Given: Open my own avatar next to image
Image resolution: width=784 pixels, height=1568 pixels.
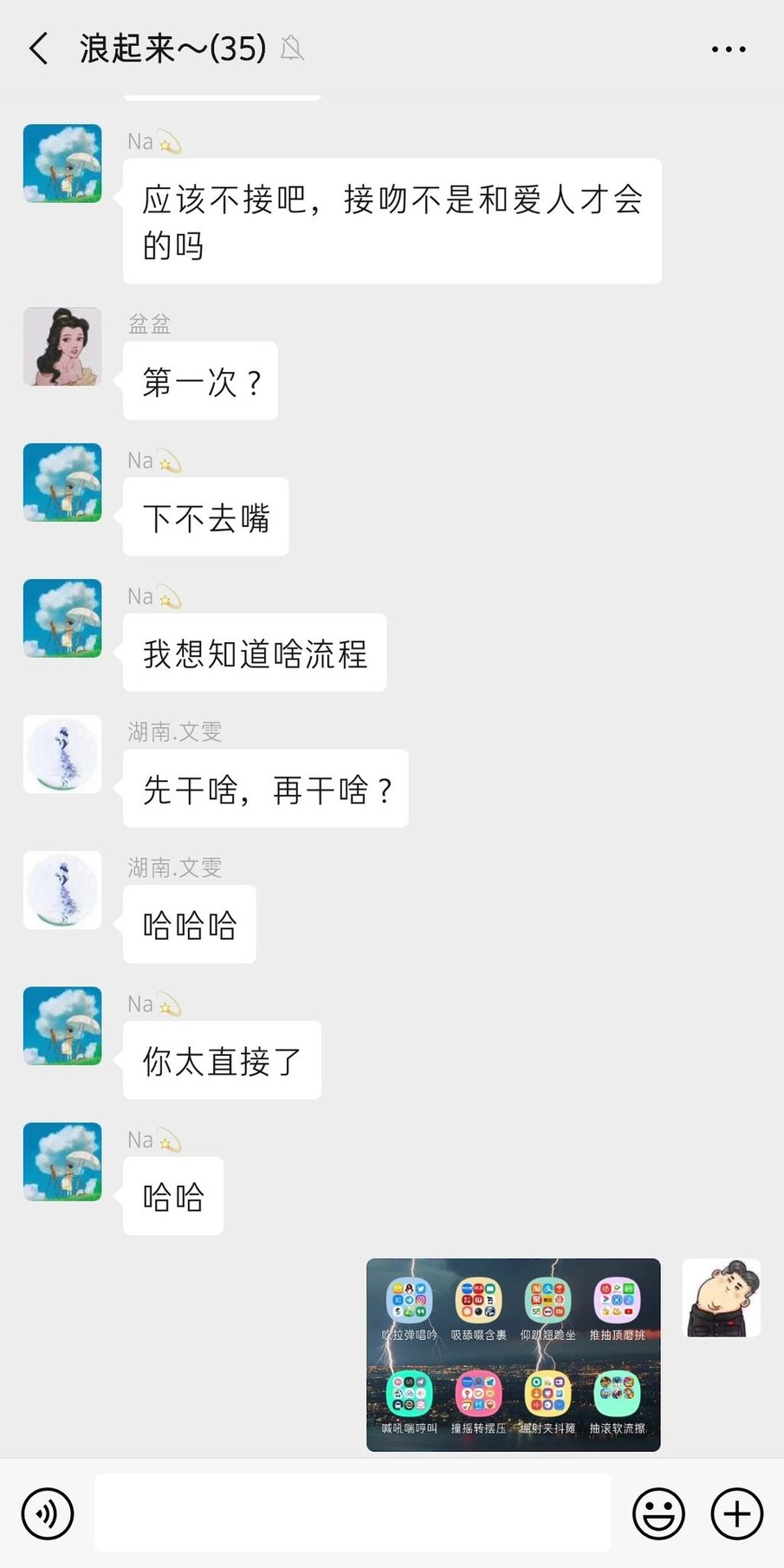Looking at the screenshot, I should pyautogui.click(x=721, y=1298).
